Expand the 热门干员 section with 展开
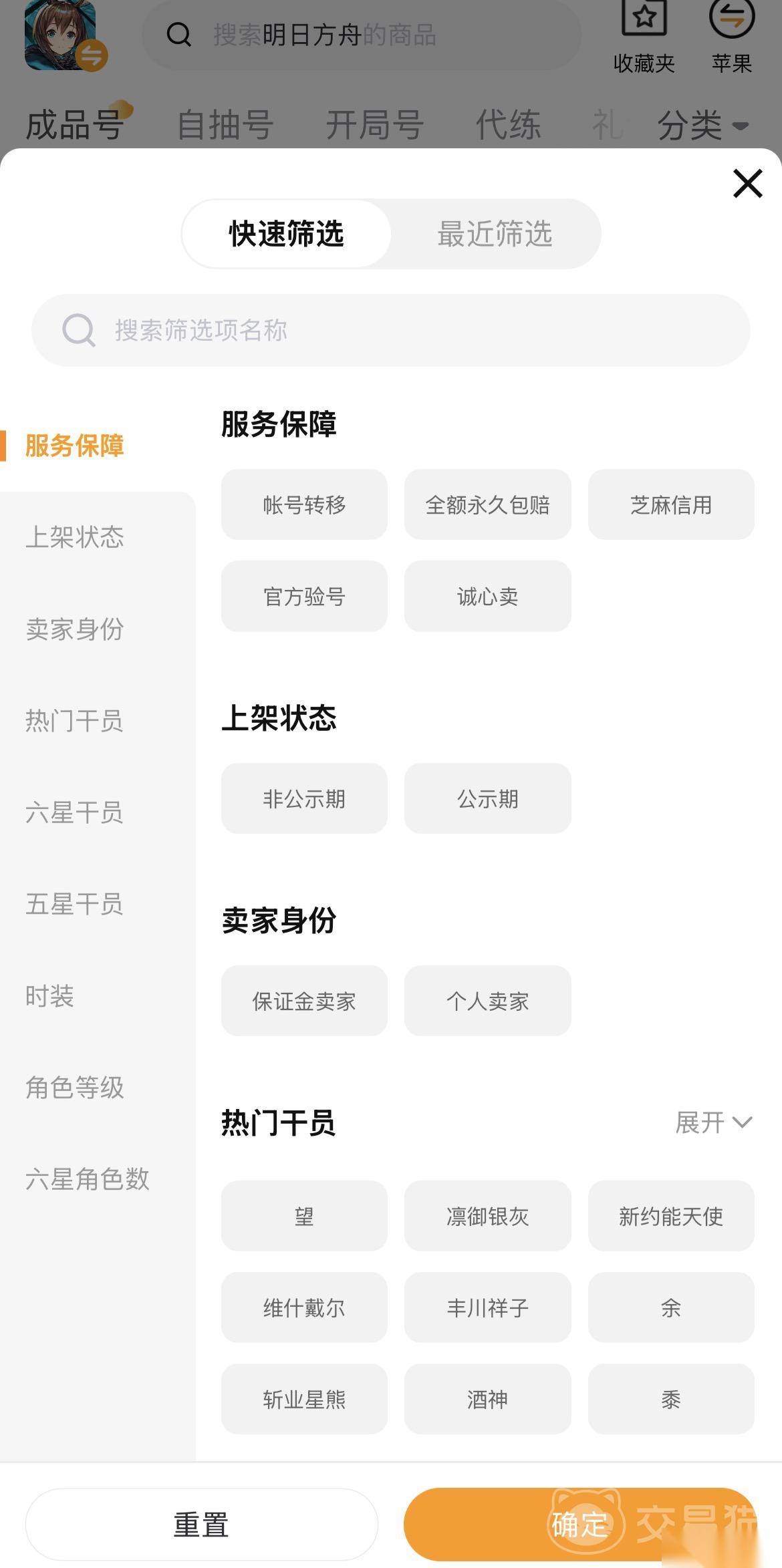This screenshot has height=1568, width=782. 713,1122
